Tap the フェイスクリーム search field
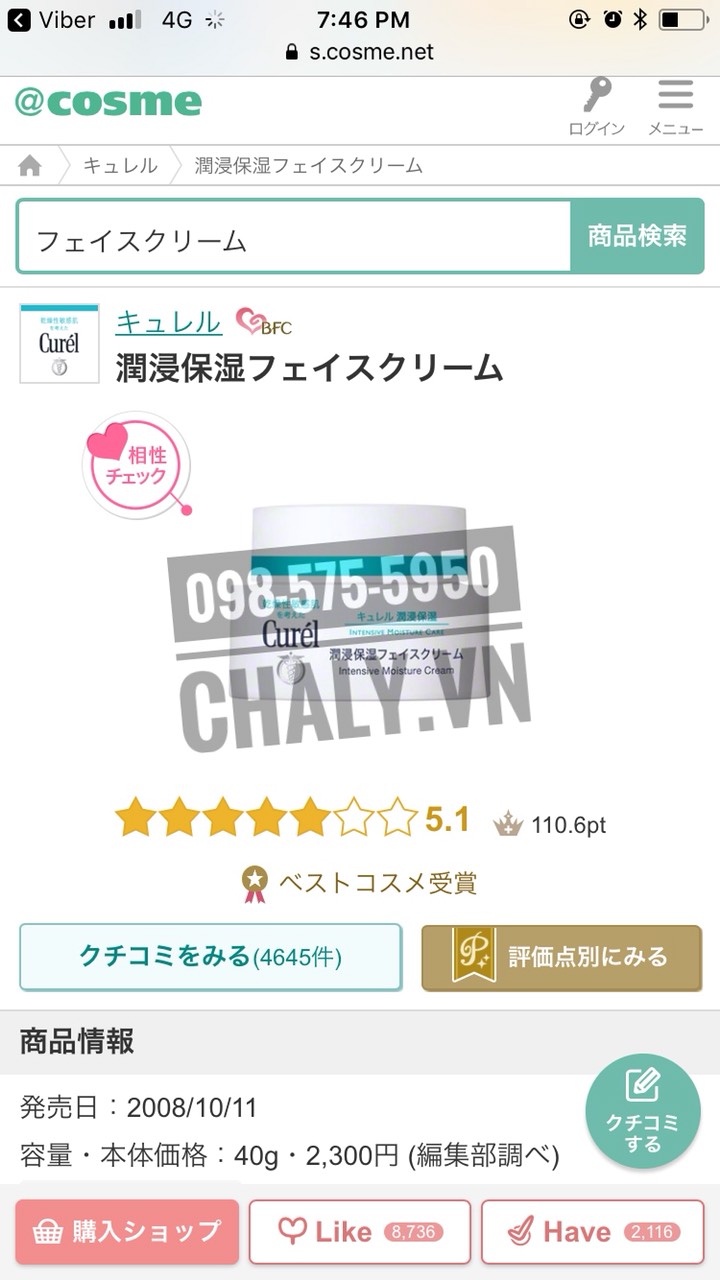The width and height of the screenshot is (720, 1280). (x=293, y=237)
